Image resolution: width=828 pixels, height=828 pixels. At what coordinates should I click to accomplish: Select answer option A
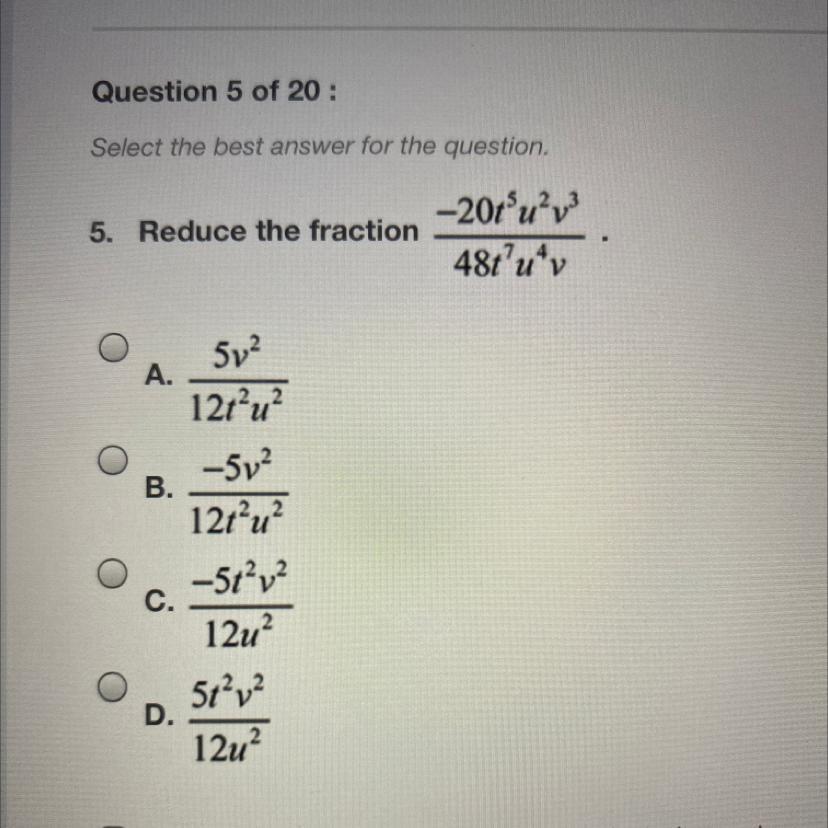pos(114,348)
